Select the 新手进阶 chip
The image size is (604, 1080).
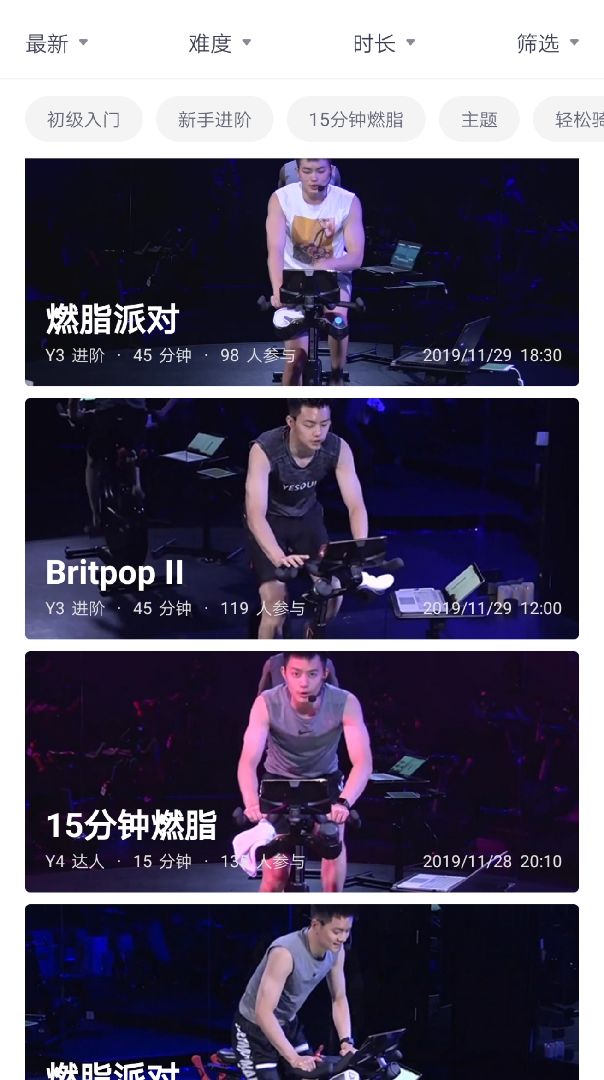click(214, 119)
